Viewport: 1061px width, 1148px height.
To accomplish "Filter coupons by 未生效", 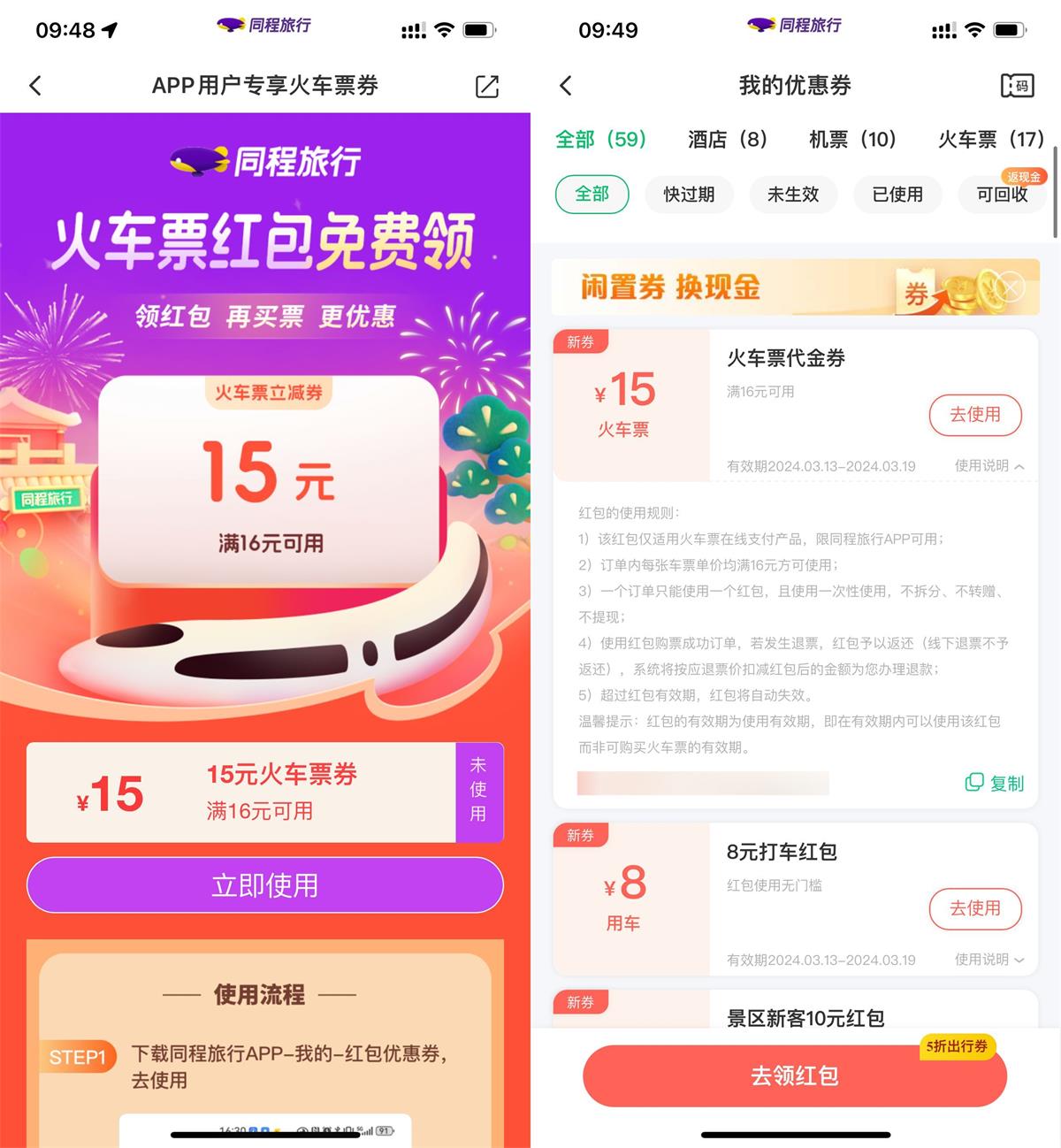I will (x=793, y=195).
